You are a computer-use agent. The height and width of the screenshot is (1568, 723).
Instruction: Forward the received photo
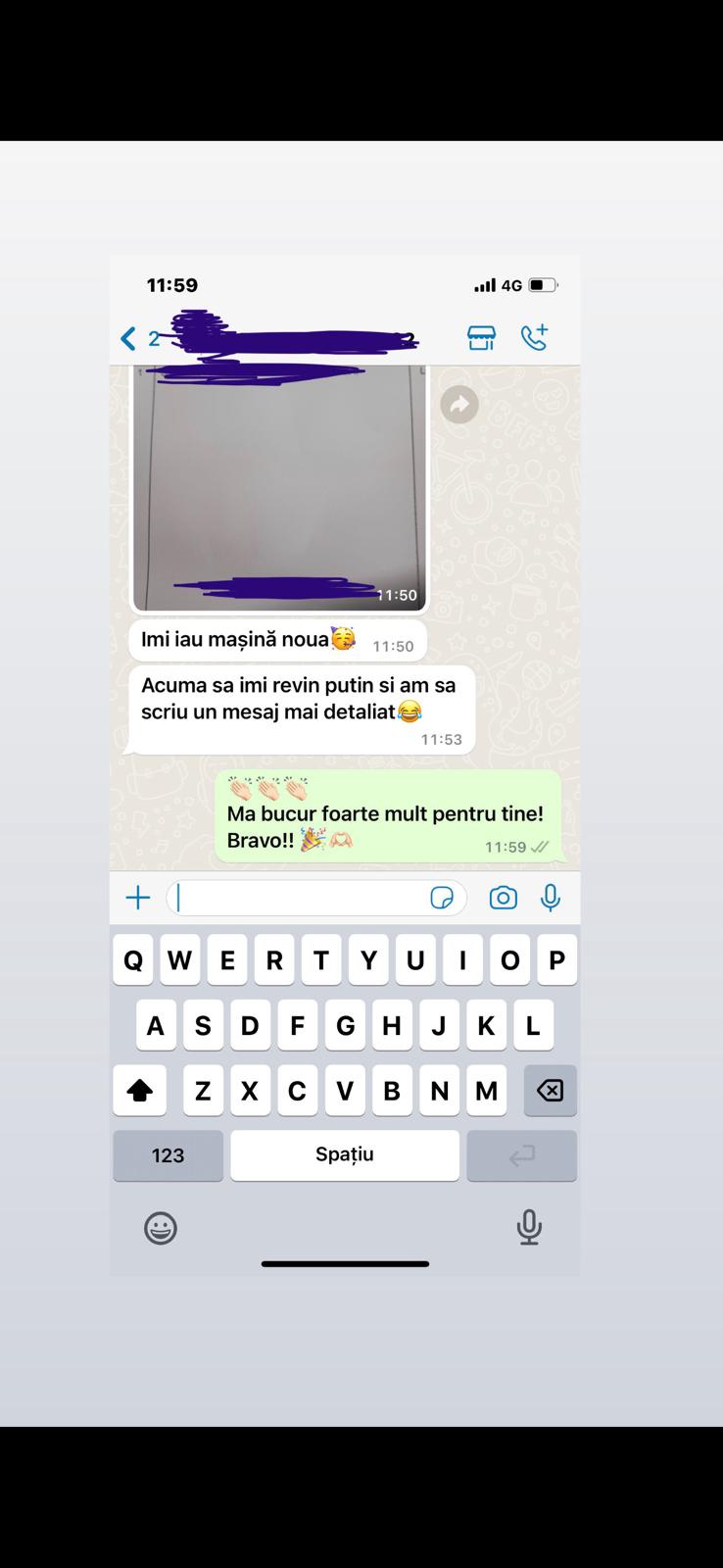tap(458, 404)
